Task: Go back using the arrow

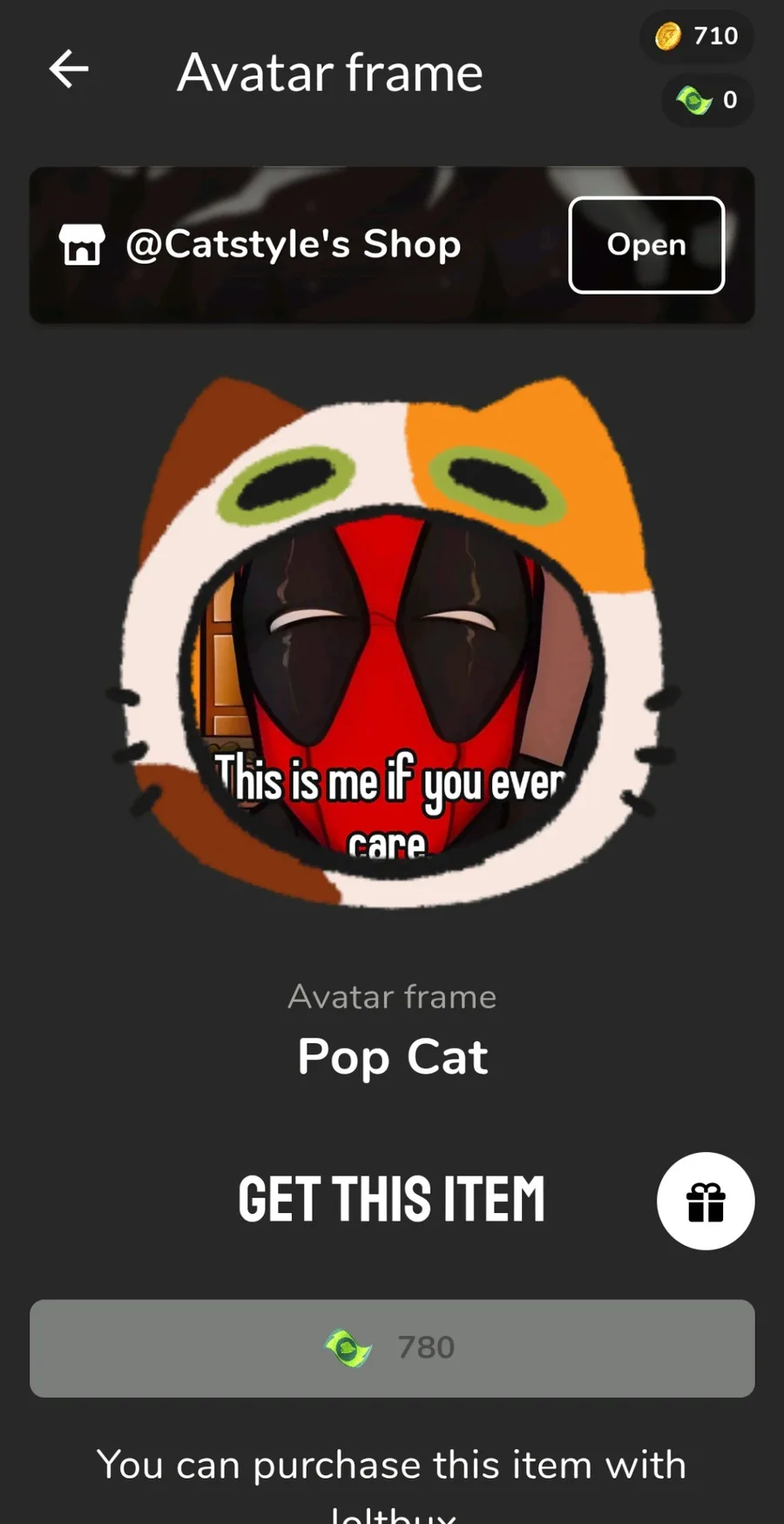Action: coord(69,70)
